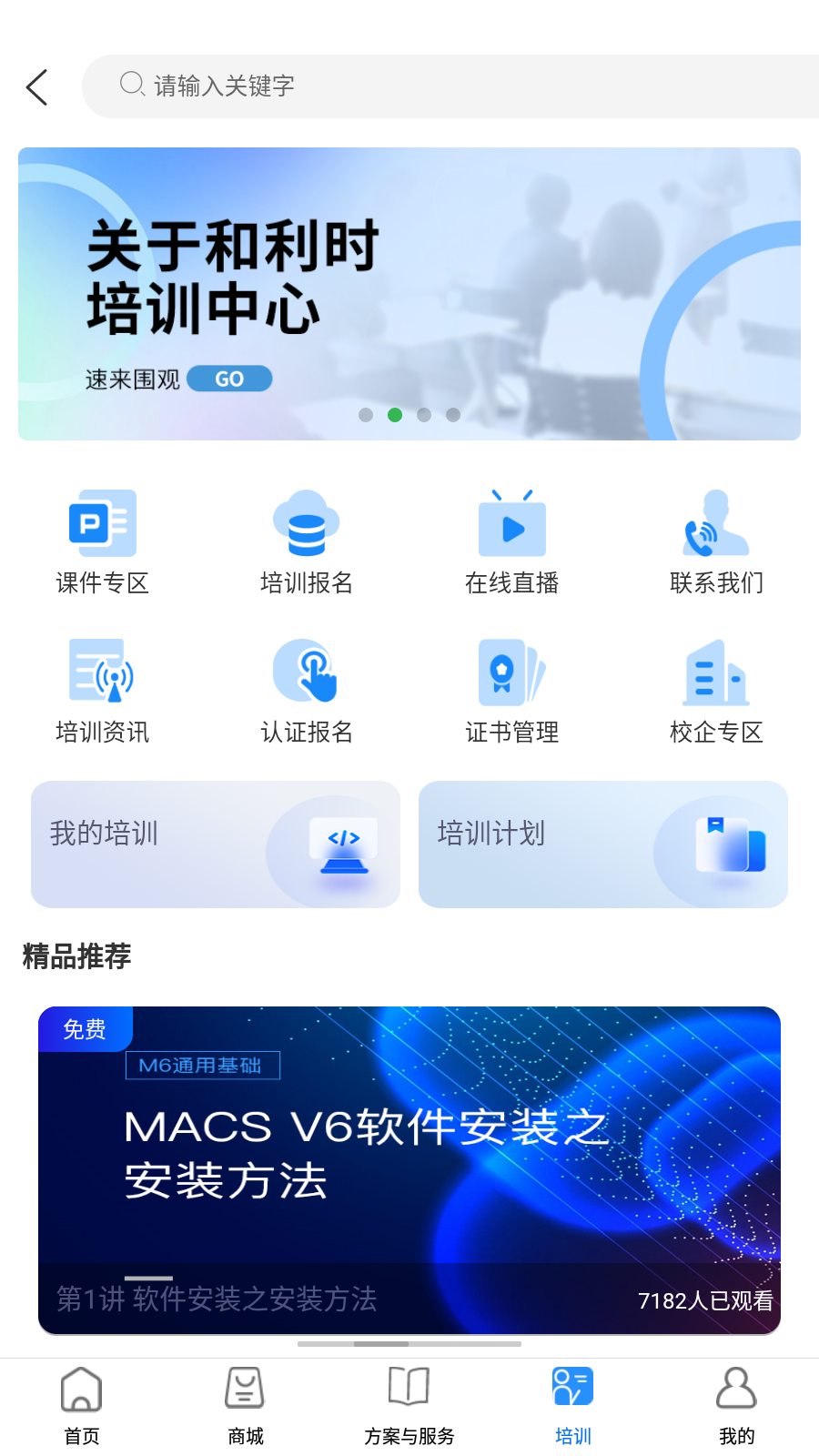Tap the 联系我们 contact phone icon
The height and width of the screenshot is (1456, 819).
(716, 537)
